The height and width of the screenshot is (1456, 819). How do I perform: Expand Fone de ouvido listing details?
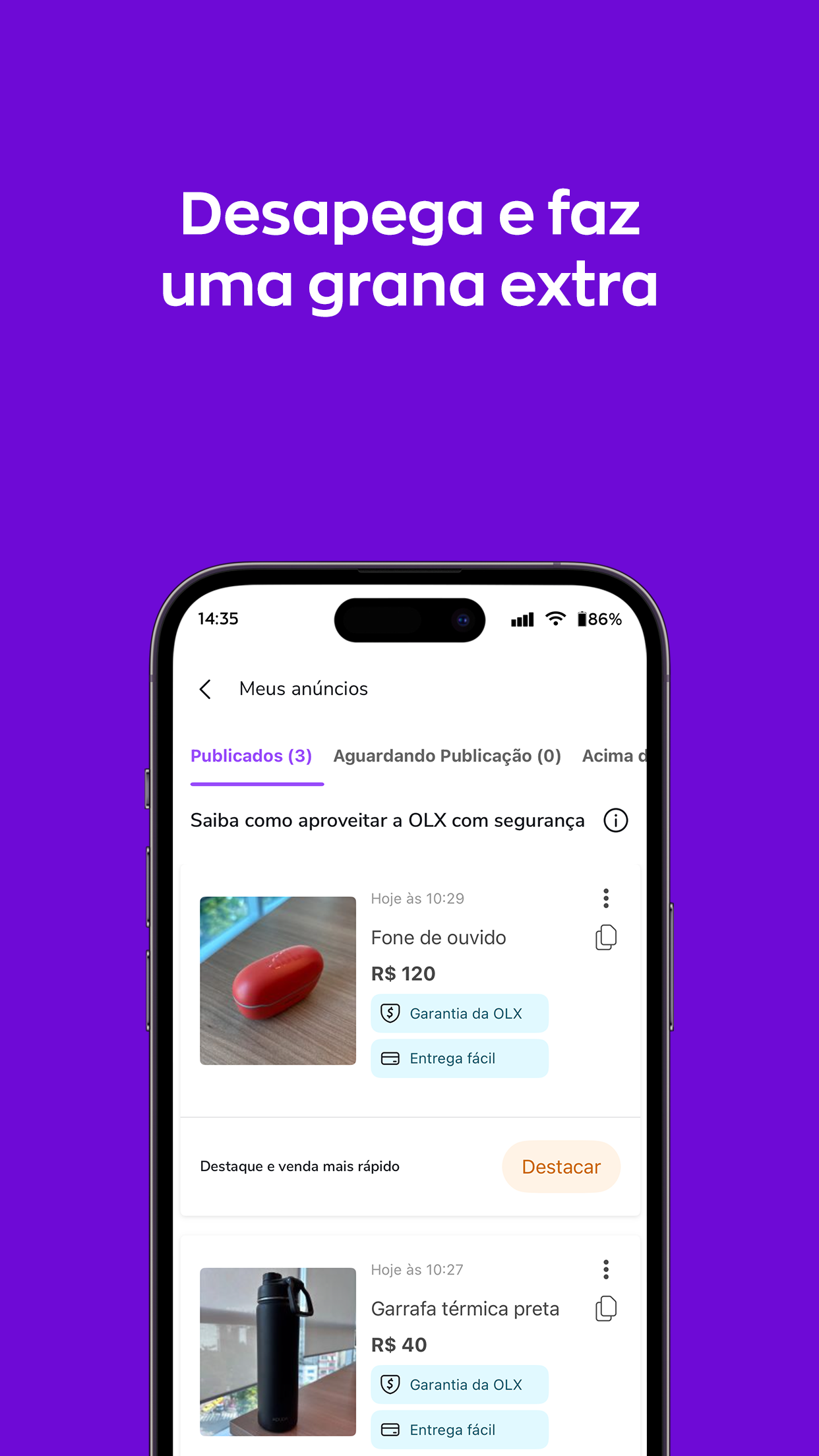(x=438, y=937)
